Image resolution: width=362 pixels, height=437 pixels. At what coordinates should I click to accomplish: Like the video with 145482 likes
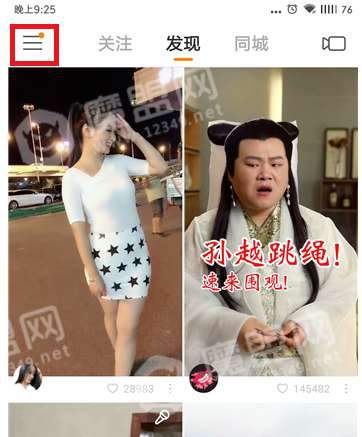pyautogui.click(x=282, y=388)
